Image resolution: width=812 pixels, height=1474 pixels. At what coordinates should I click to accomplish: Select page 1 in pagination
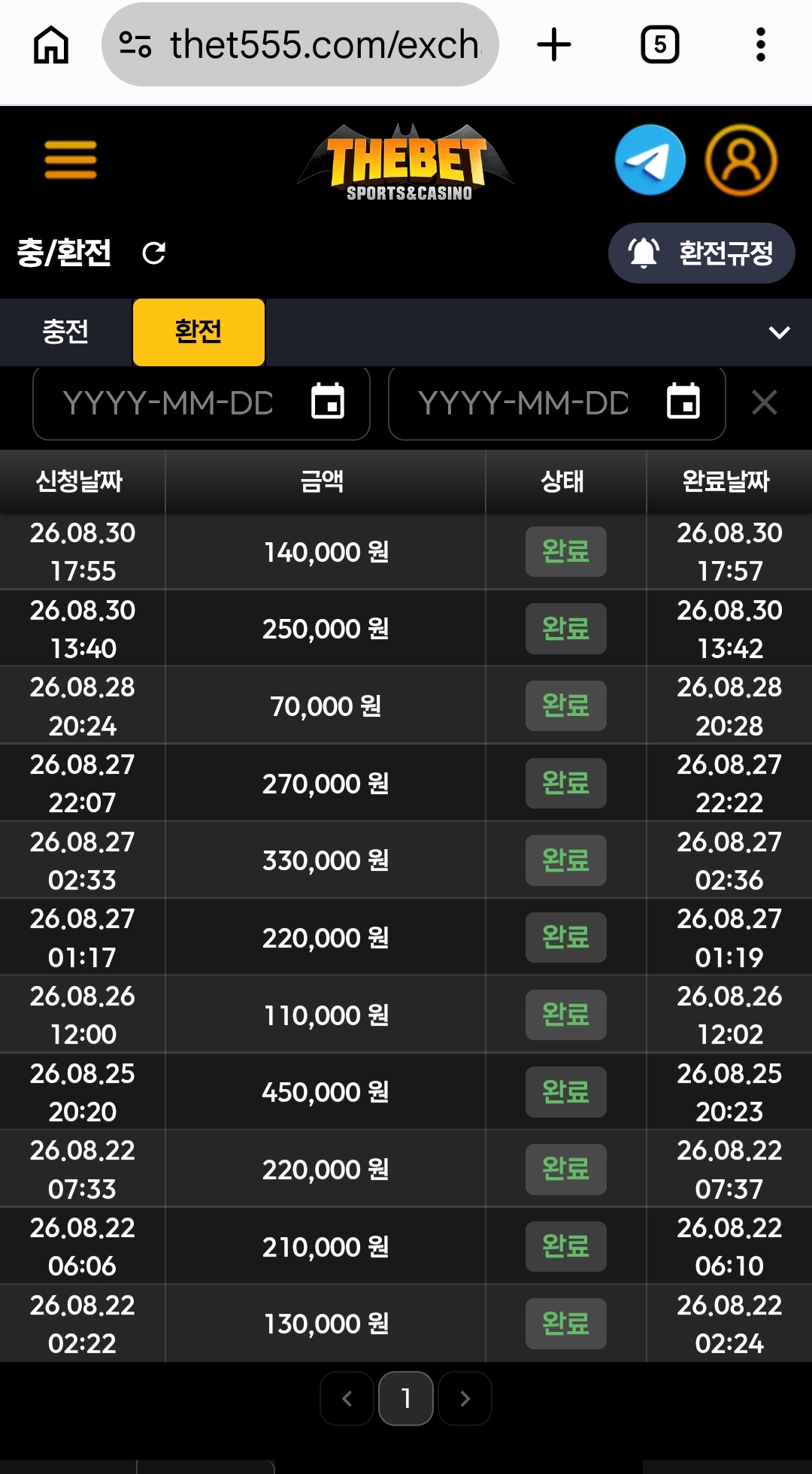pos(406,1398)
